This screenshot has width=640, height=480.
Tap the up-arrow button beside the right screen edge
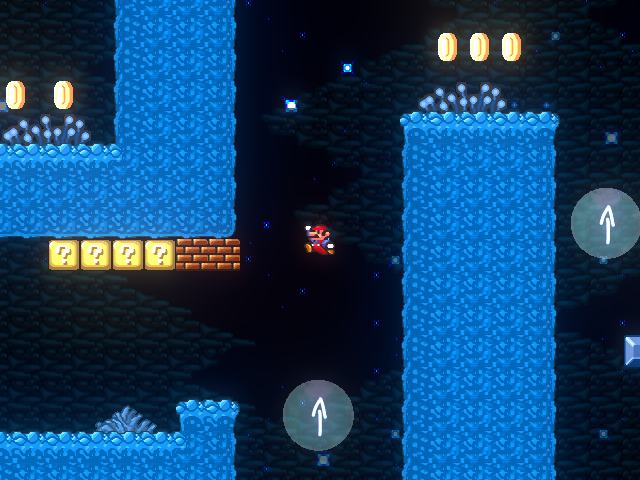tap(606, 224)
